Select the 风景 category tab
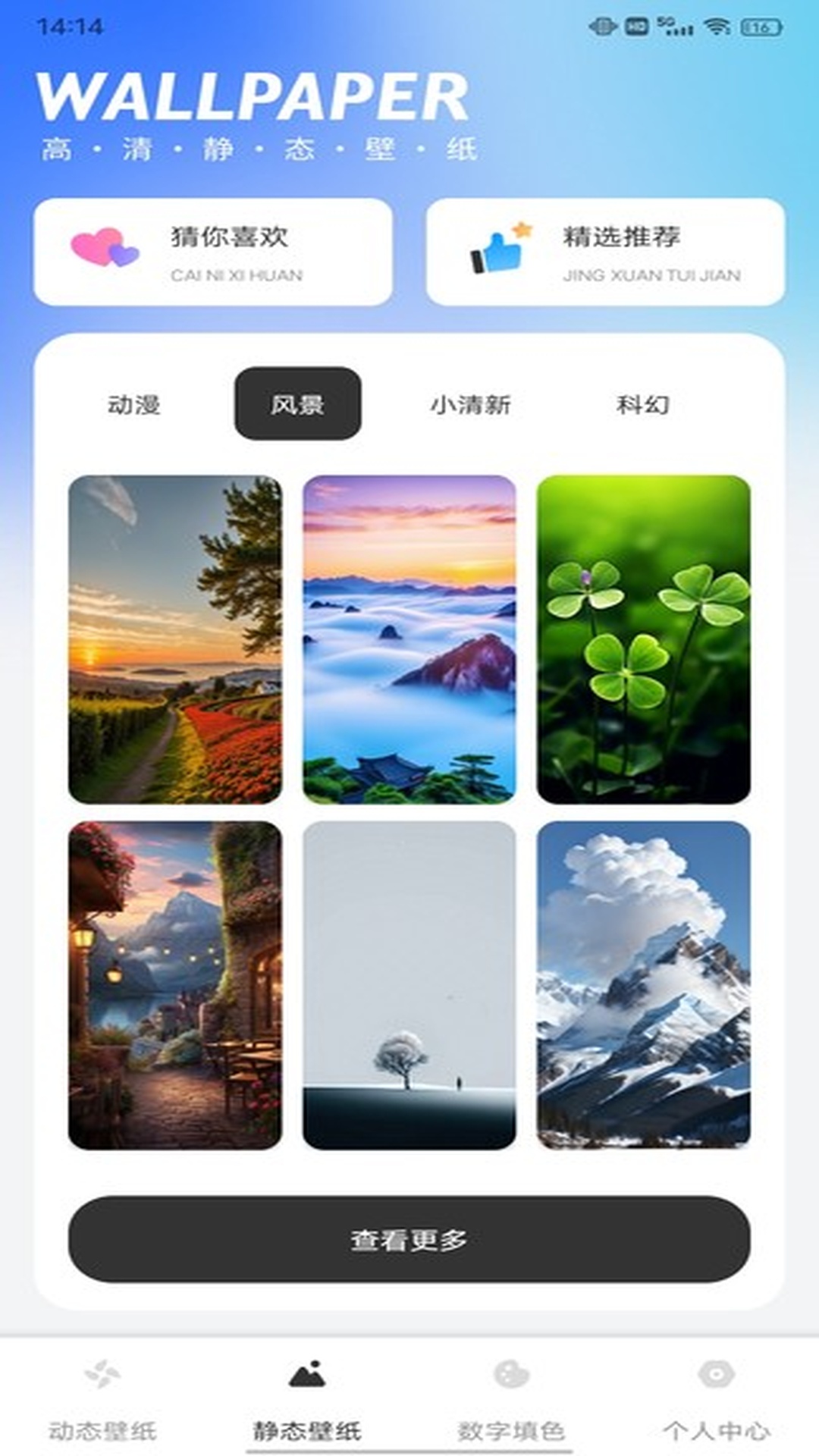The width and height of the screenshot is (819, 1456). 297,404
